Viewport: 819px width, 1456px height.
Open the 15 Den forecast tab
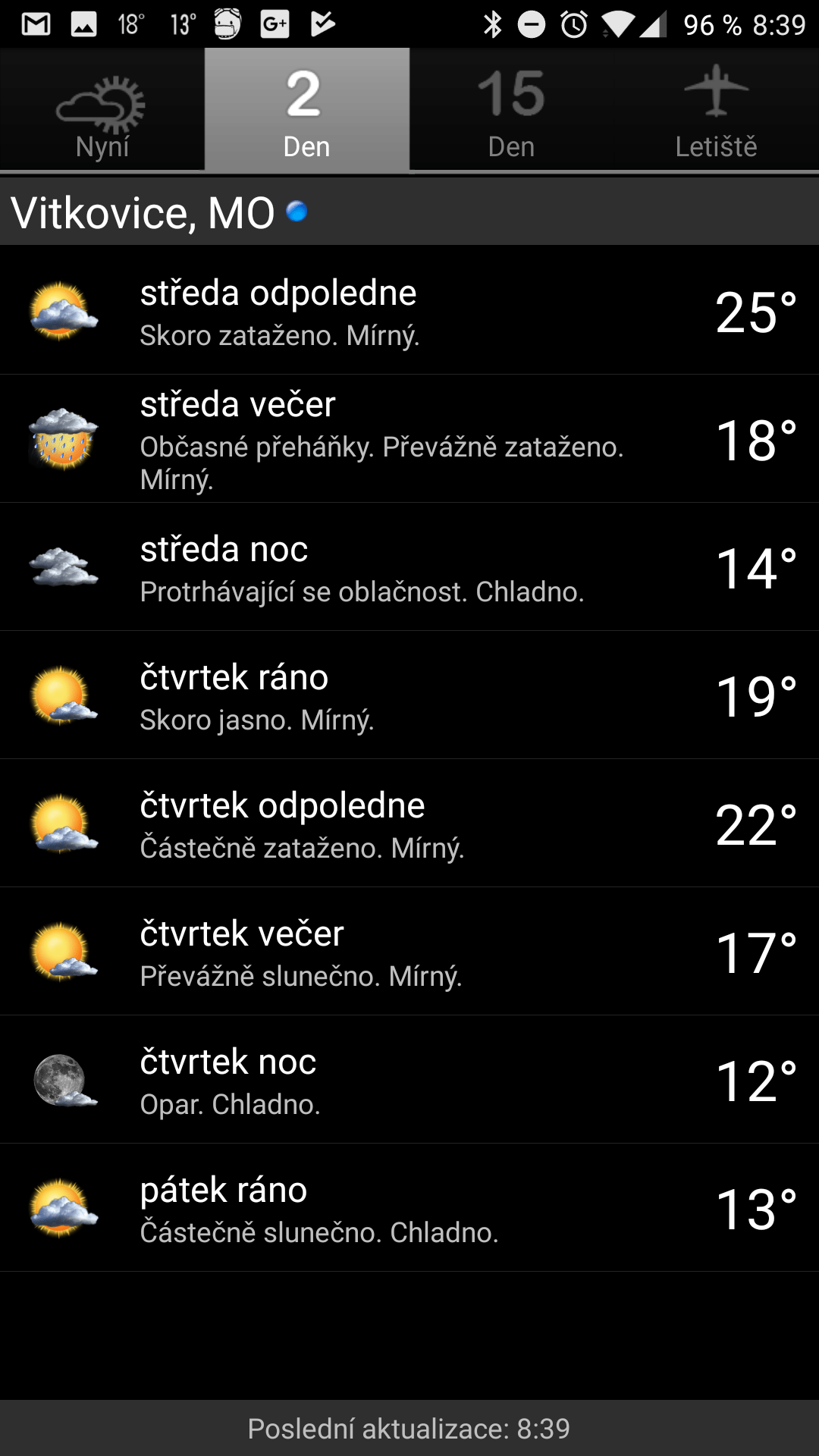tap(512, 110)
